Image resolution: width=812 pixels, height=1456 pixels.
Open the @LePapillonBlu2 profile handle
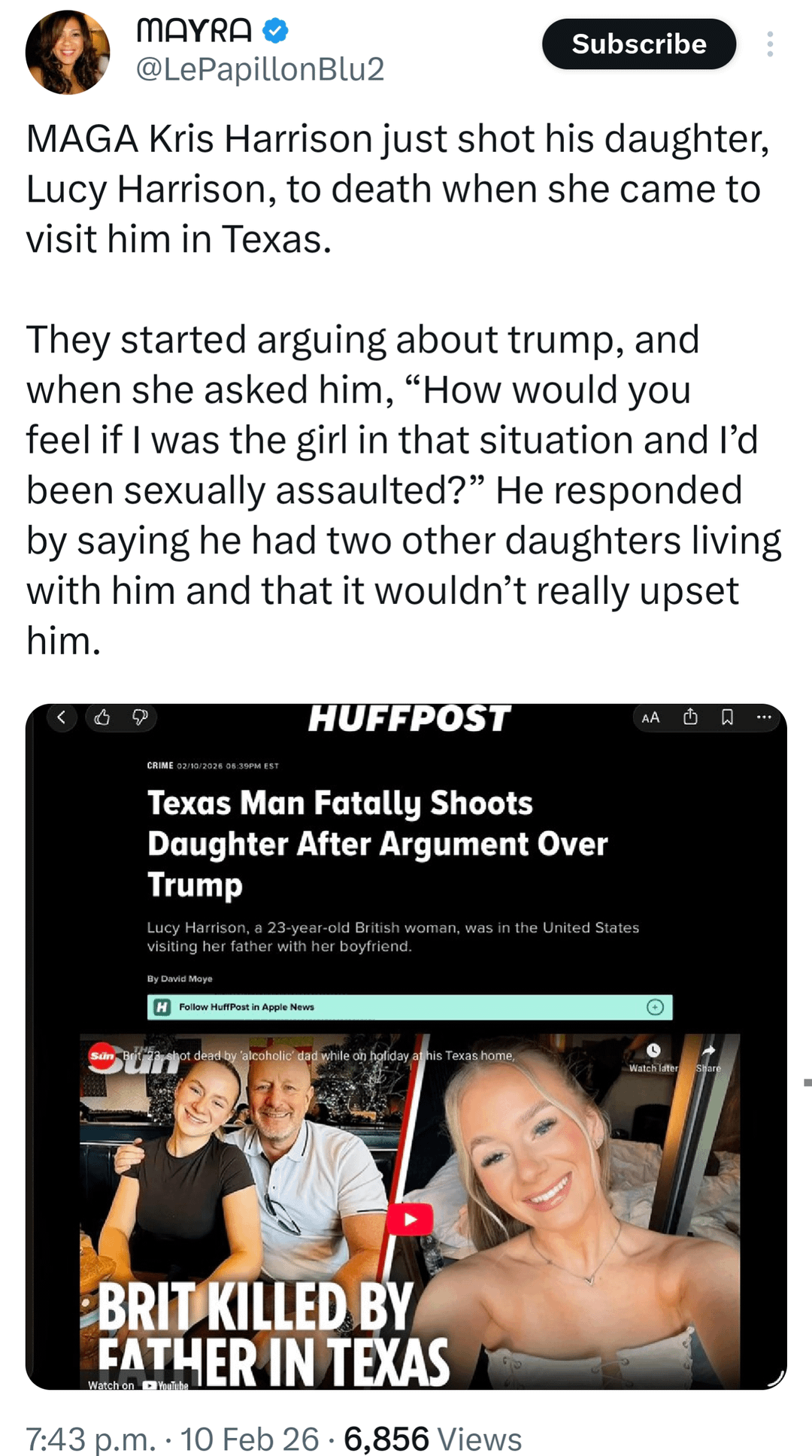pos(259,70)
